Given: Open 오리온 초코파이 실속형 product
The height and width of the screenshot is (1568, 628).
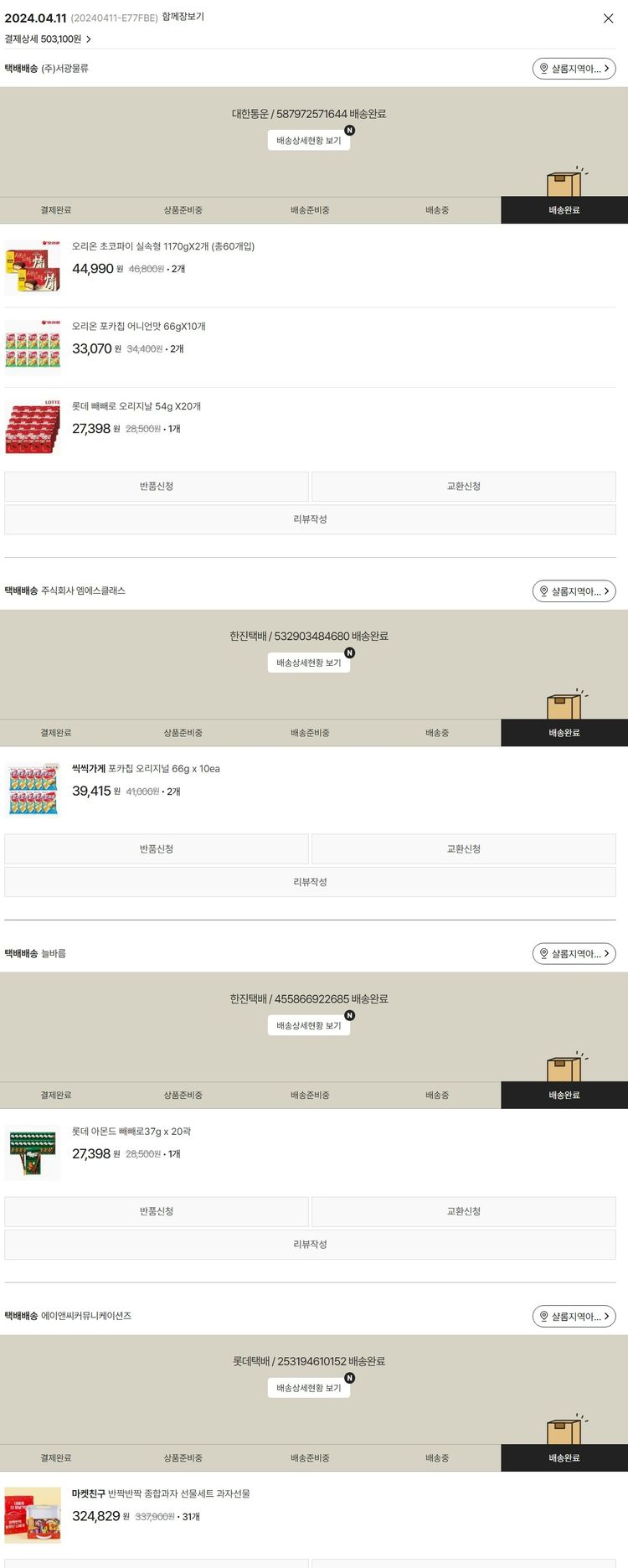Looking at the screenshot, I should click(162, 246).
